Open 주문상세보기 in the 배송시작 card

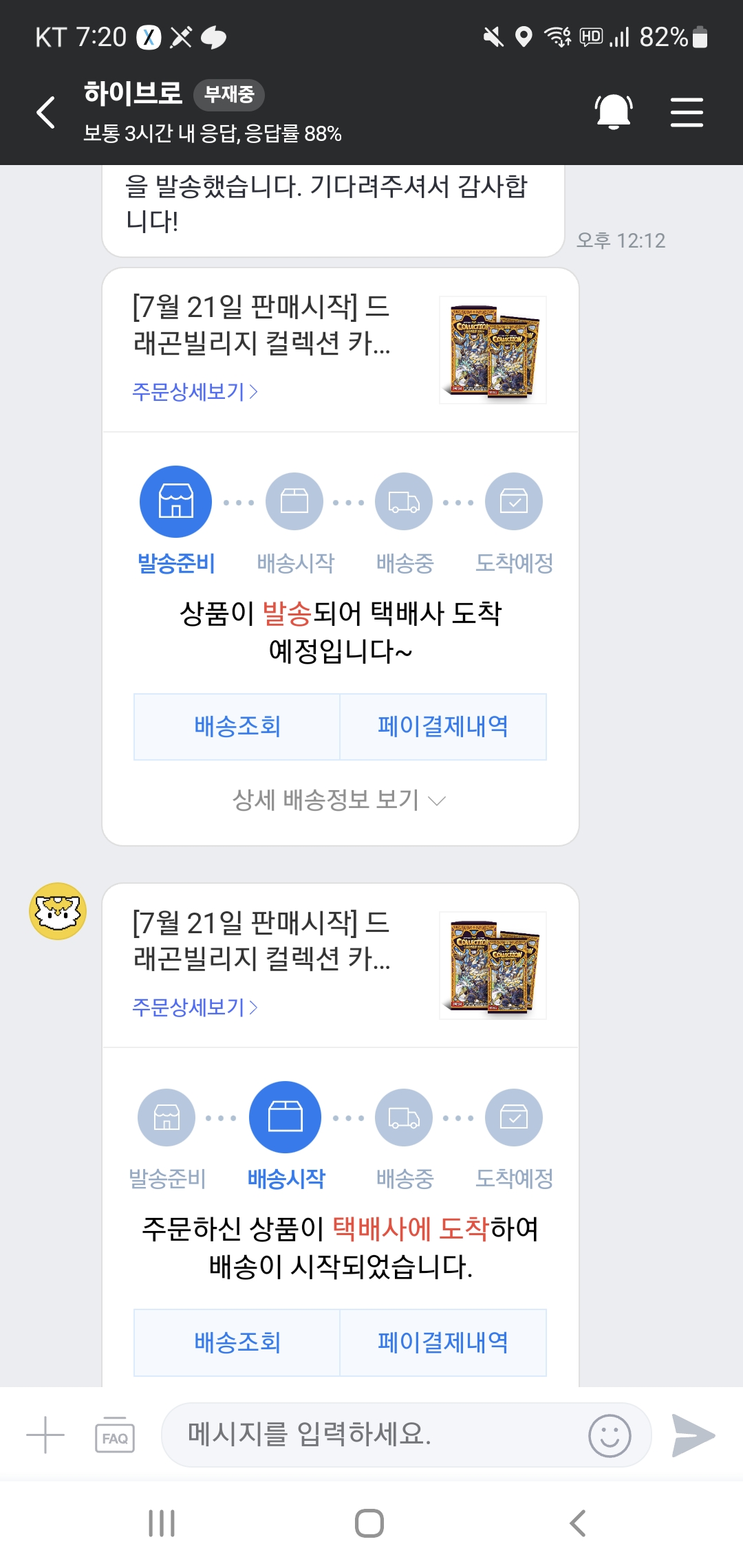(x=195, y=1008)
